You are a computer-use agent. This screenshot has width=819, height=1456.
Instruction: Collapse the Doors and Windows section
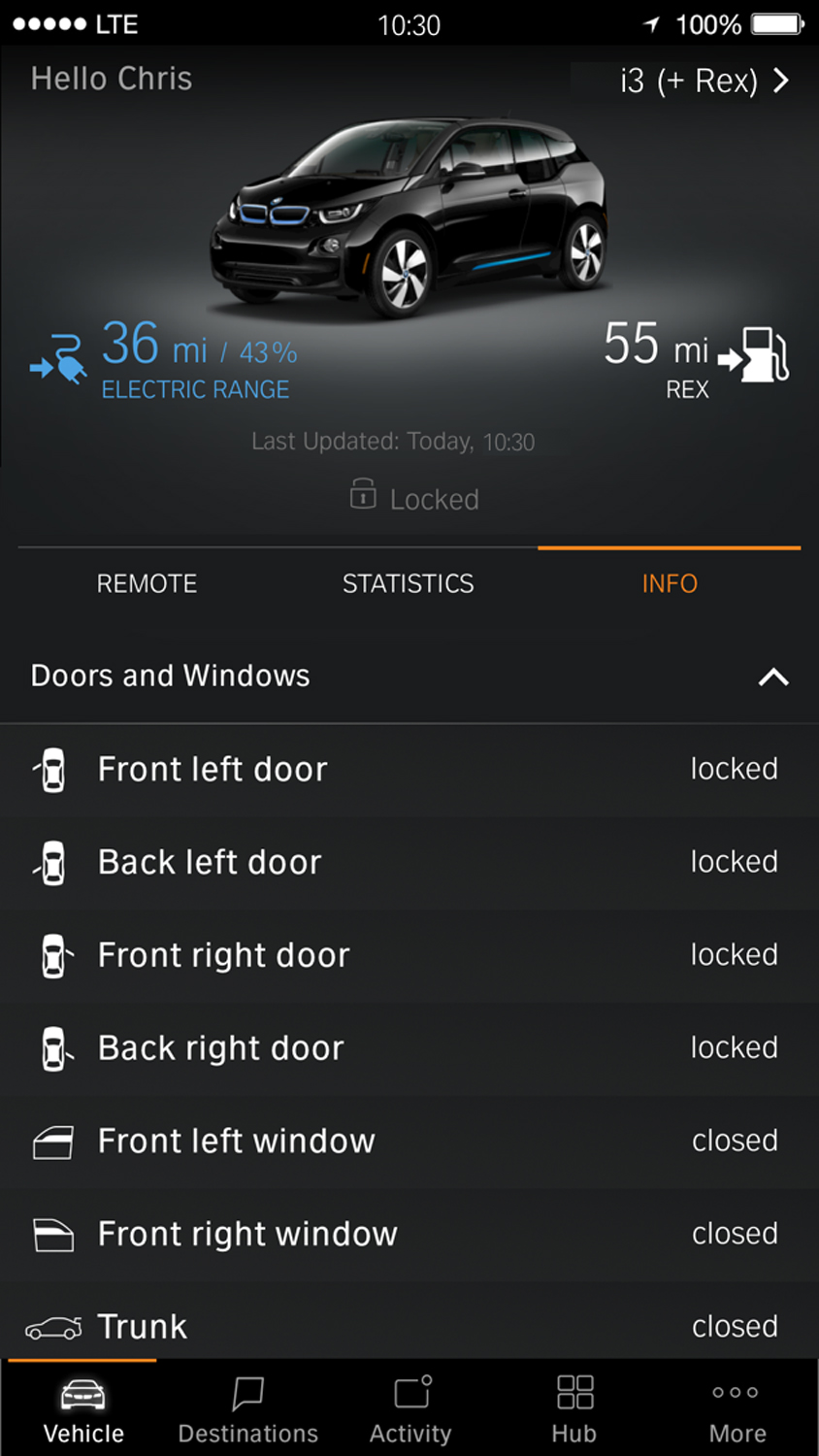point(772,677)
